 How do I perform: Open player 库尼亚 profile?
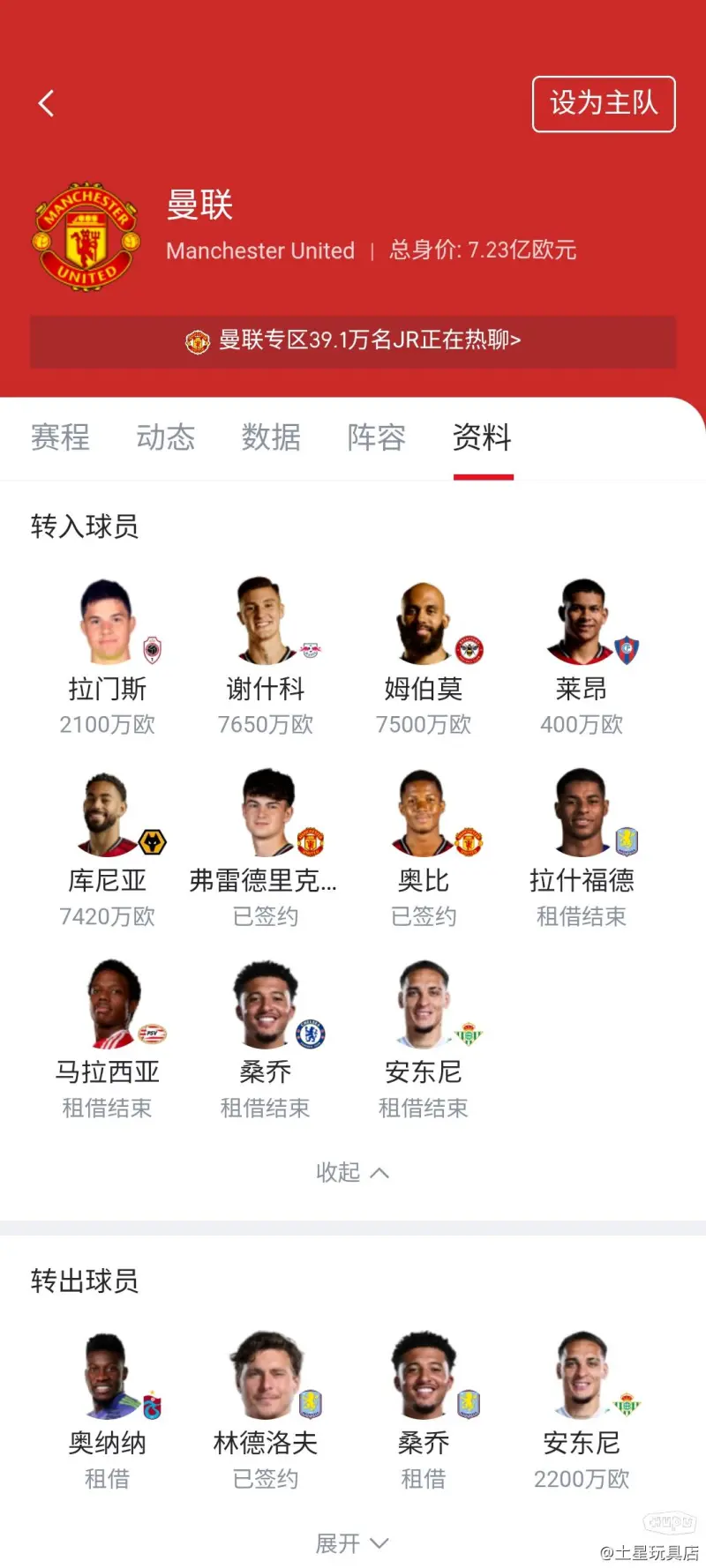click(x=107, y=848)
